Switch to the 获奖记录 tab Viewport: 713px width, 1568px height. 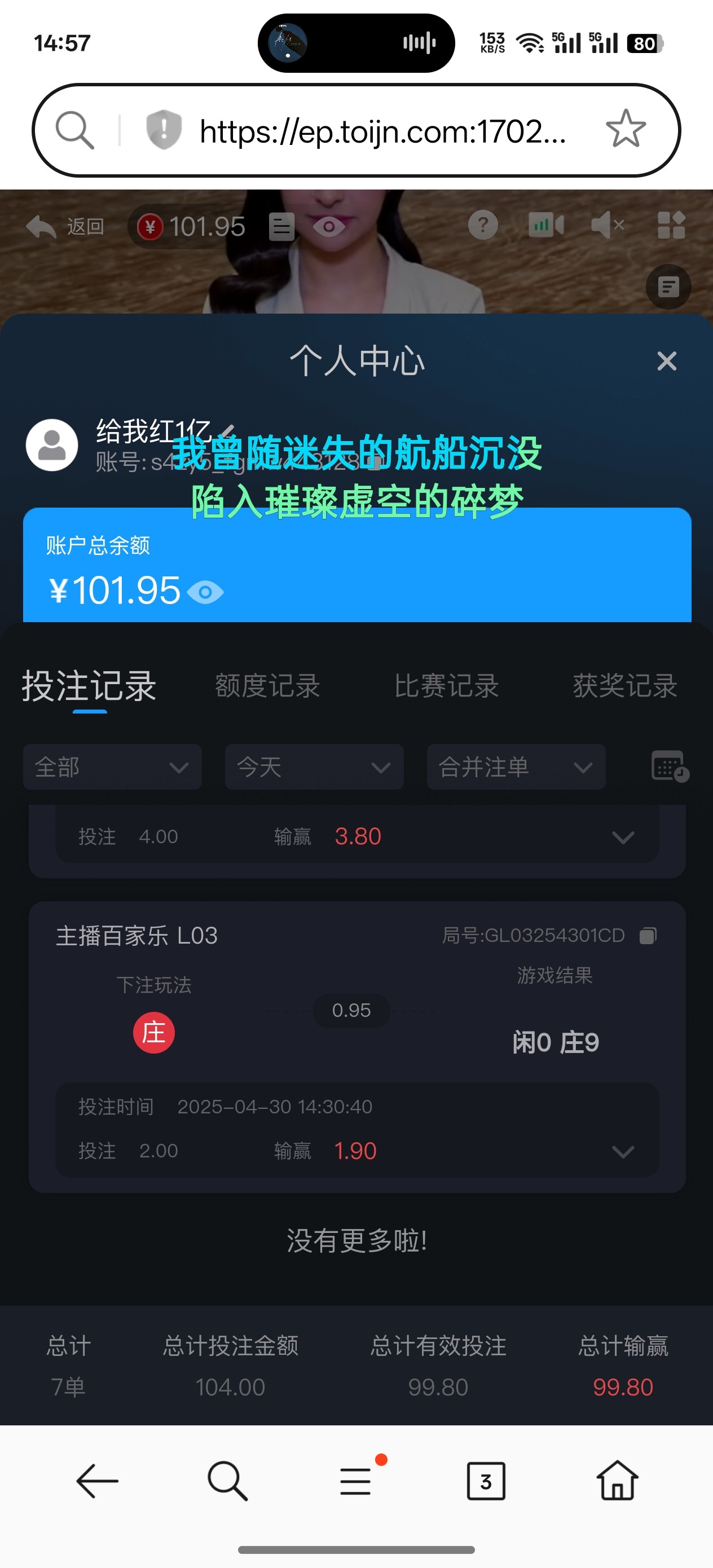click(624, 686)
